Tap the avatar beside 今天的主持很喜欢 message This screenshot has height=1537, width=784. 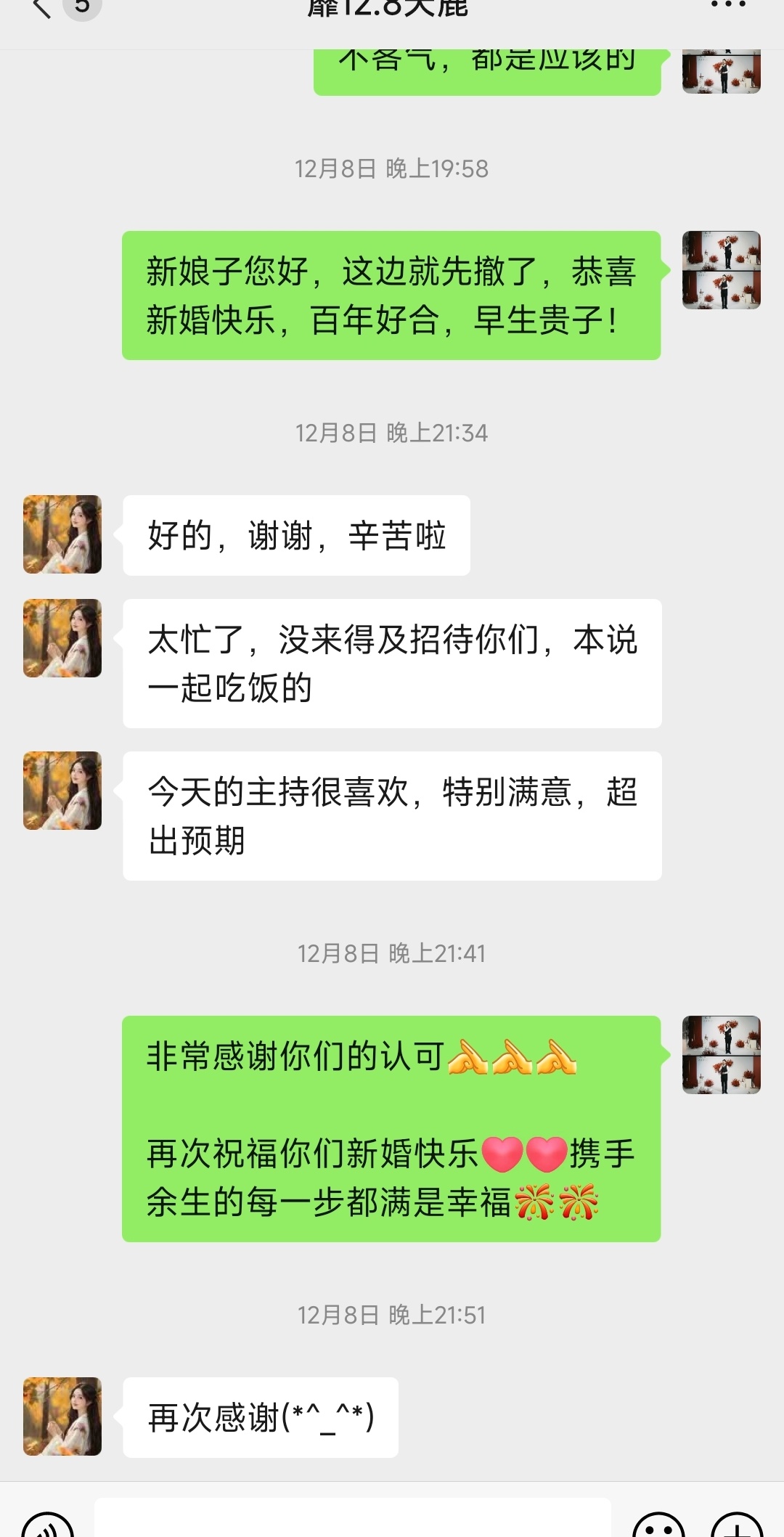coord(62,791)
